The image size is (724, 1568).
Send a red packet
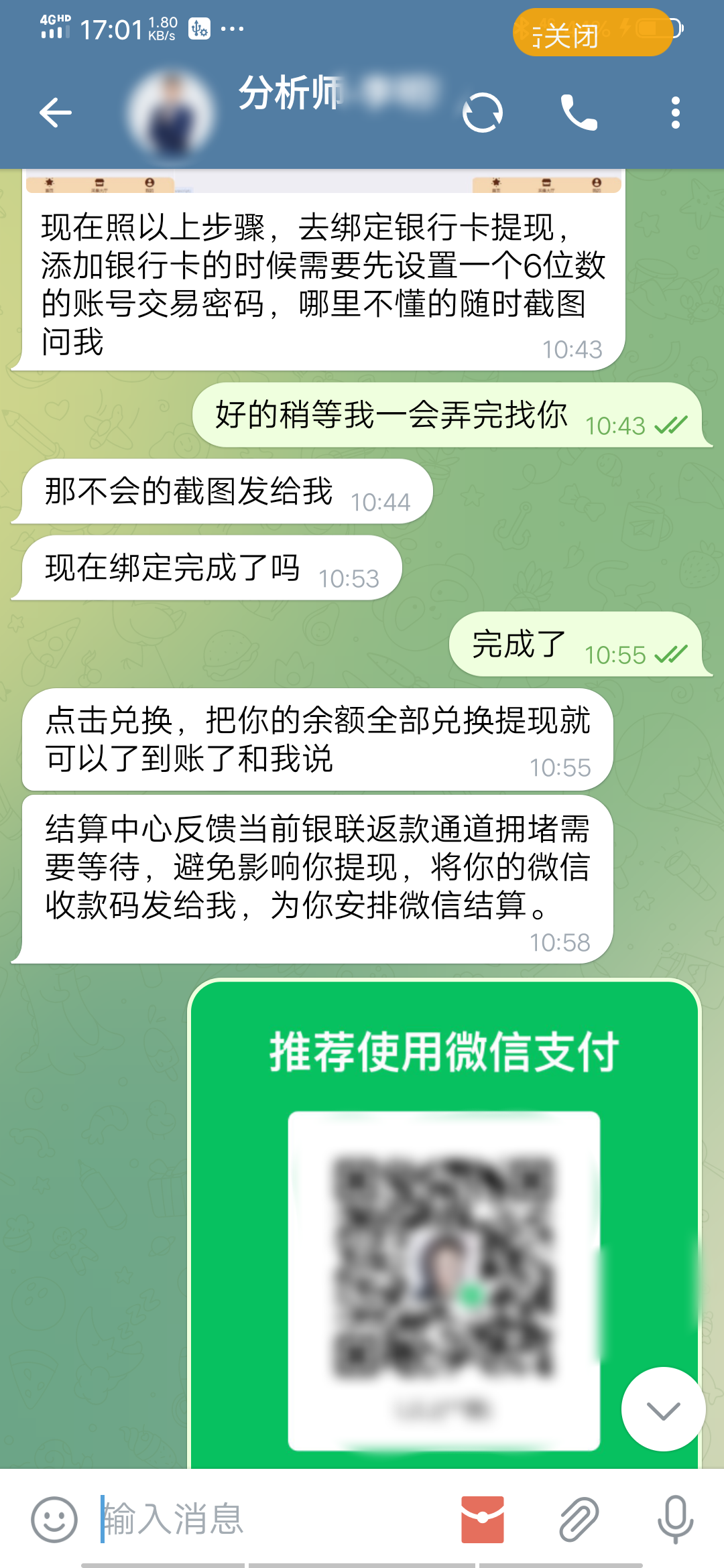[482, 1519]
